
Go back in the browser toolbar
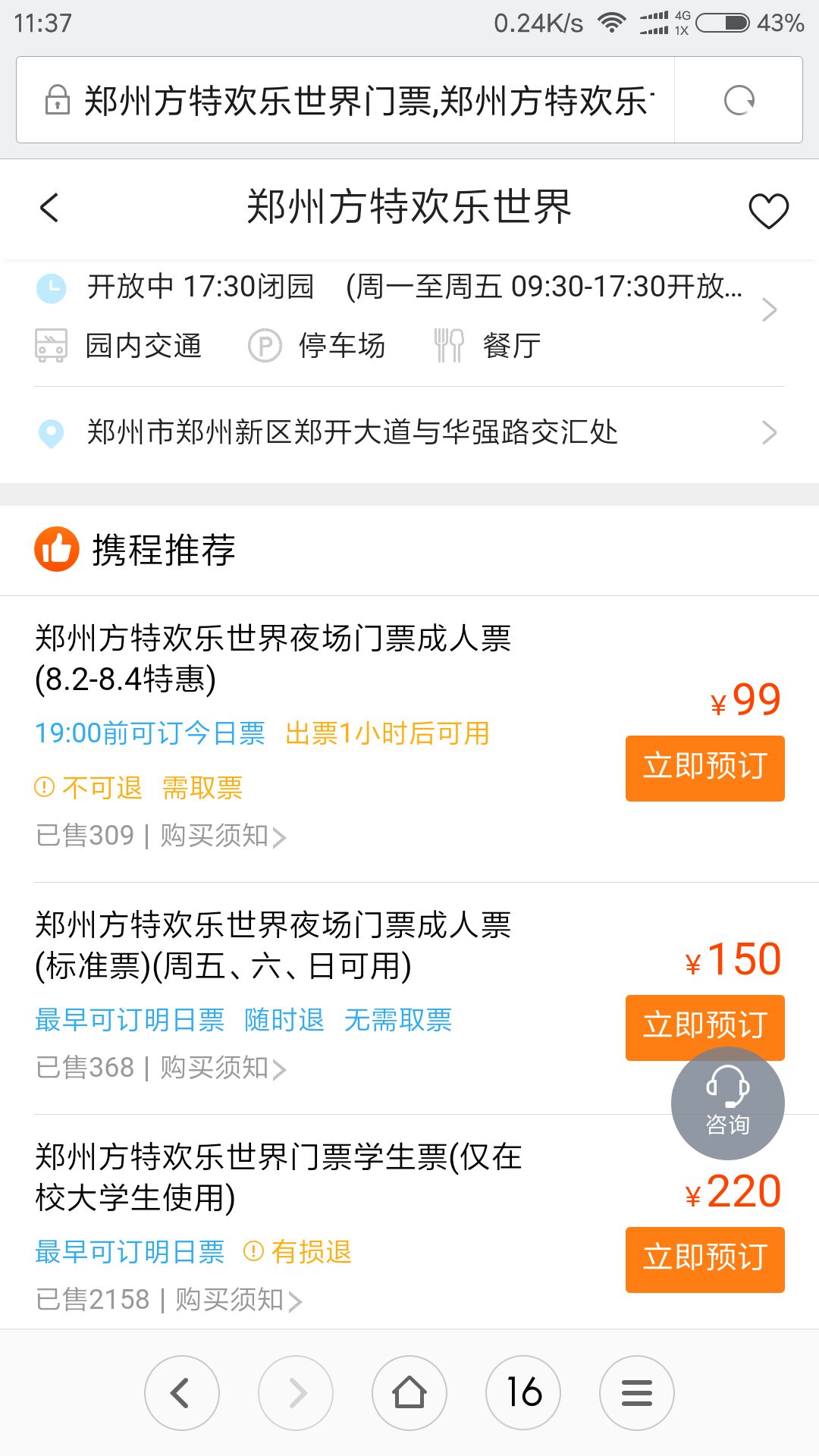(x=182, y=1393)
